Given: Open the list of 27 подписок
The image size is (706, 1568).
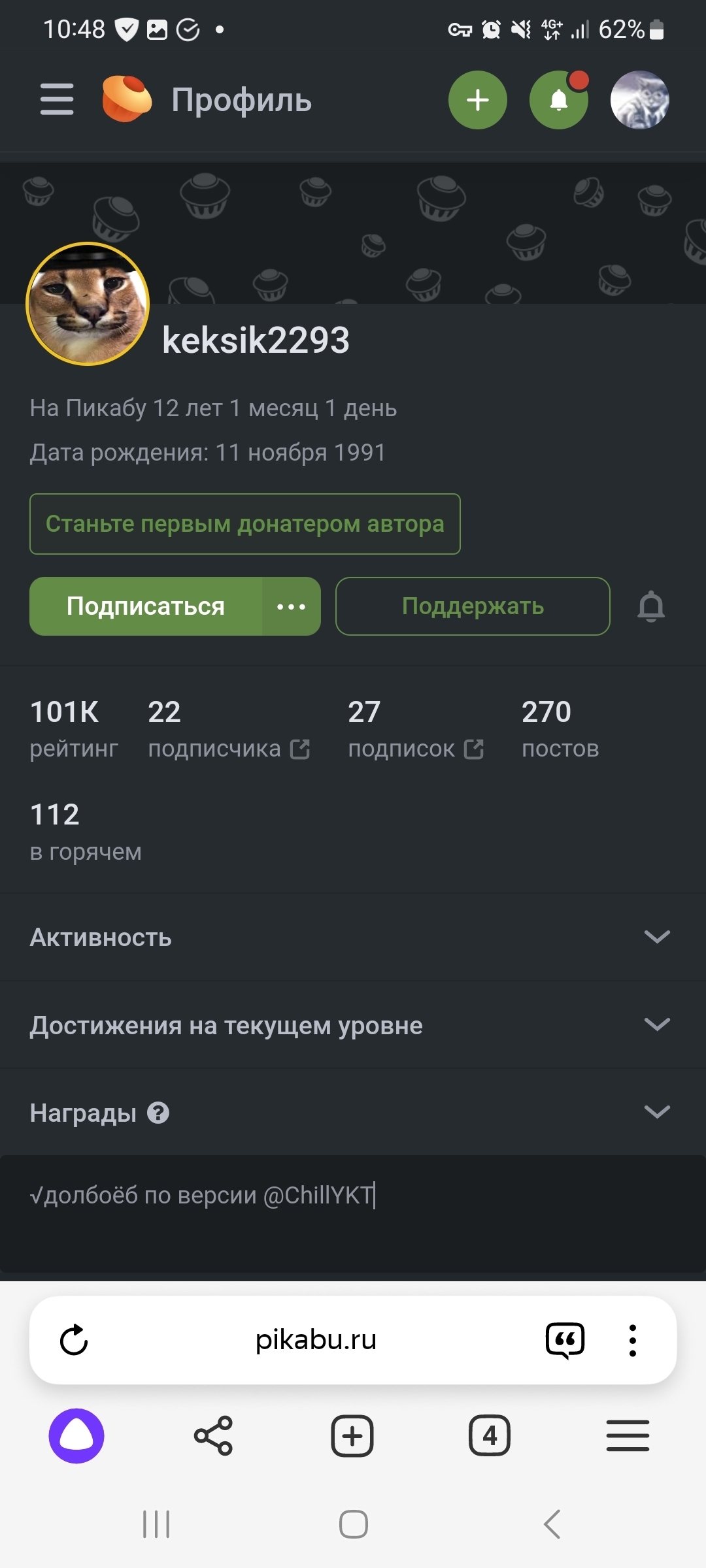Looking at the screenshot, I should pyautogui.click(x=416, y=730).
